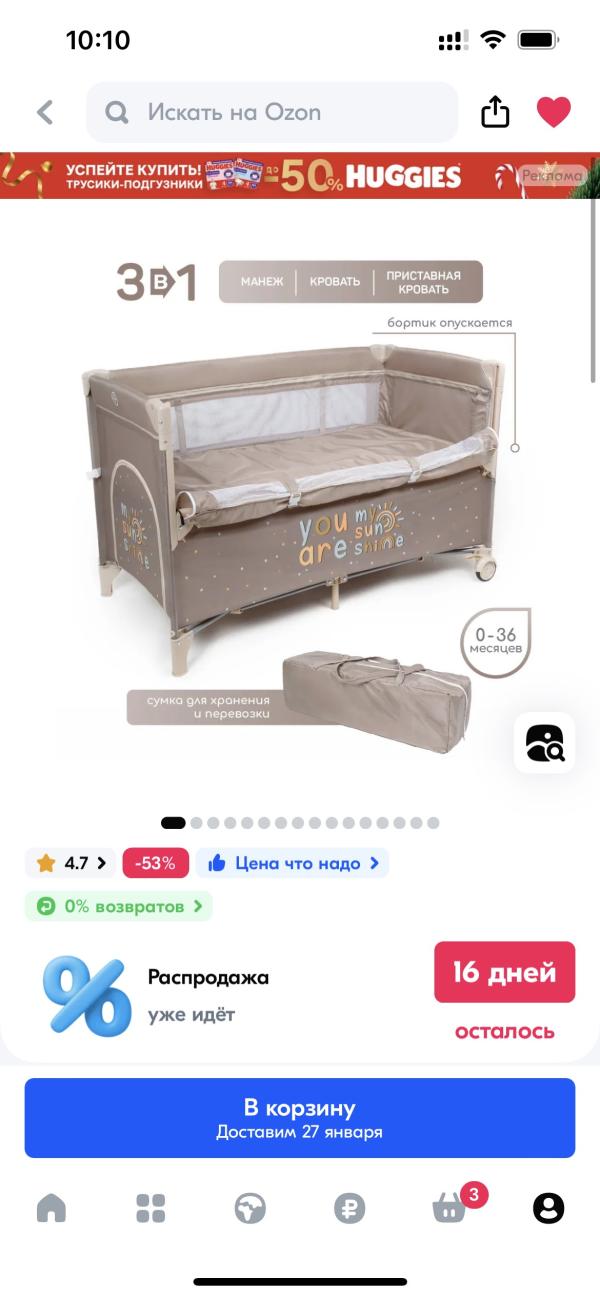Open the "Искать на Ozon" search field

[x=271, y=112]
